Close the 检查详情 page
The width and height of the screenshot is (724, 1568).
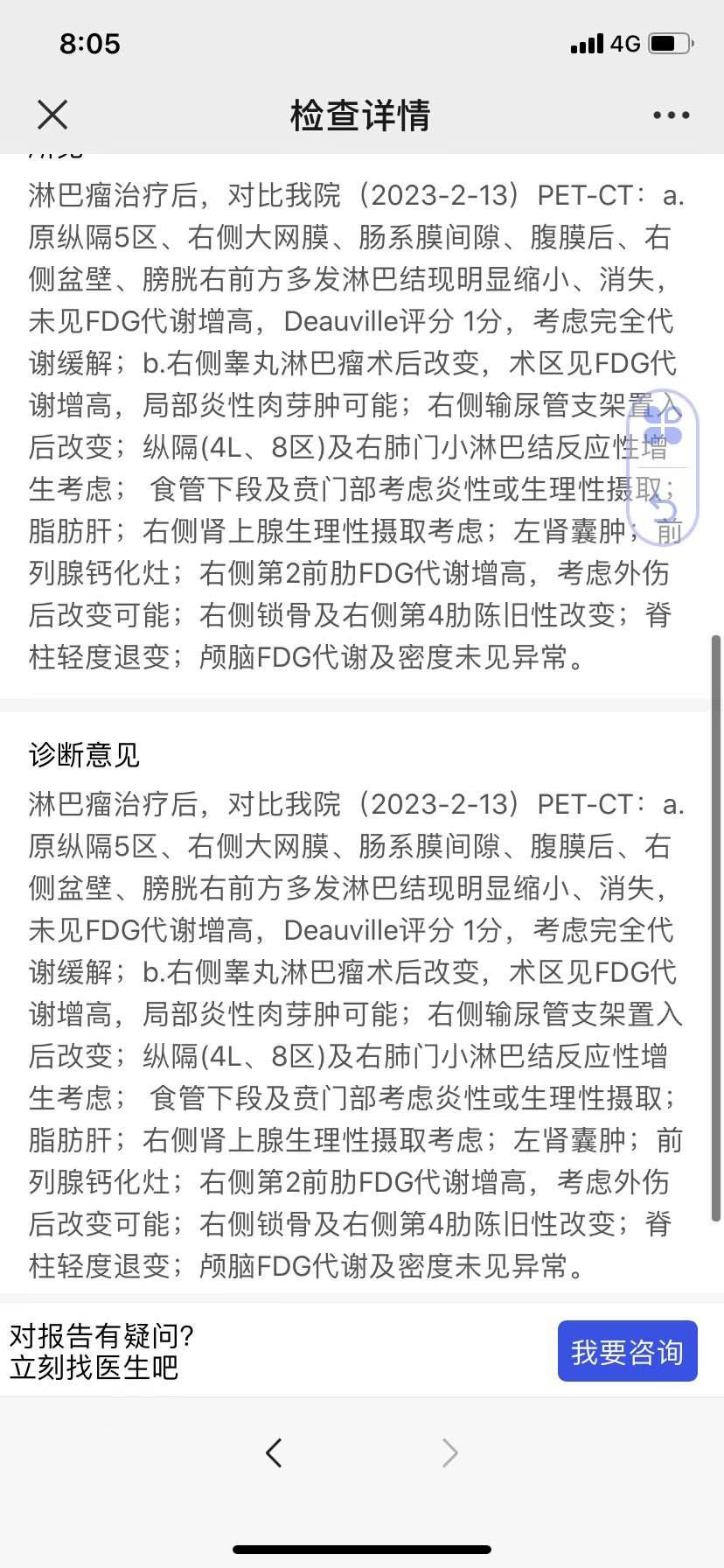(52, 115)
